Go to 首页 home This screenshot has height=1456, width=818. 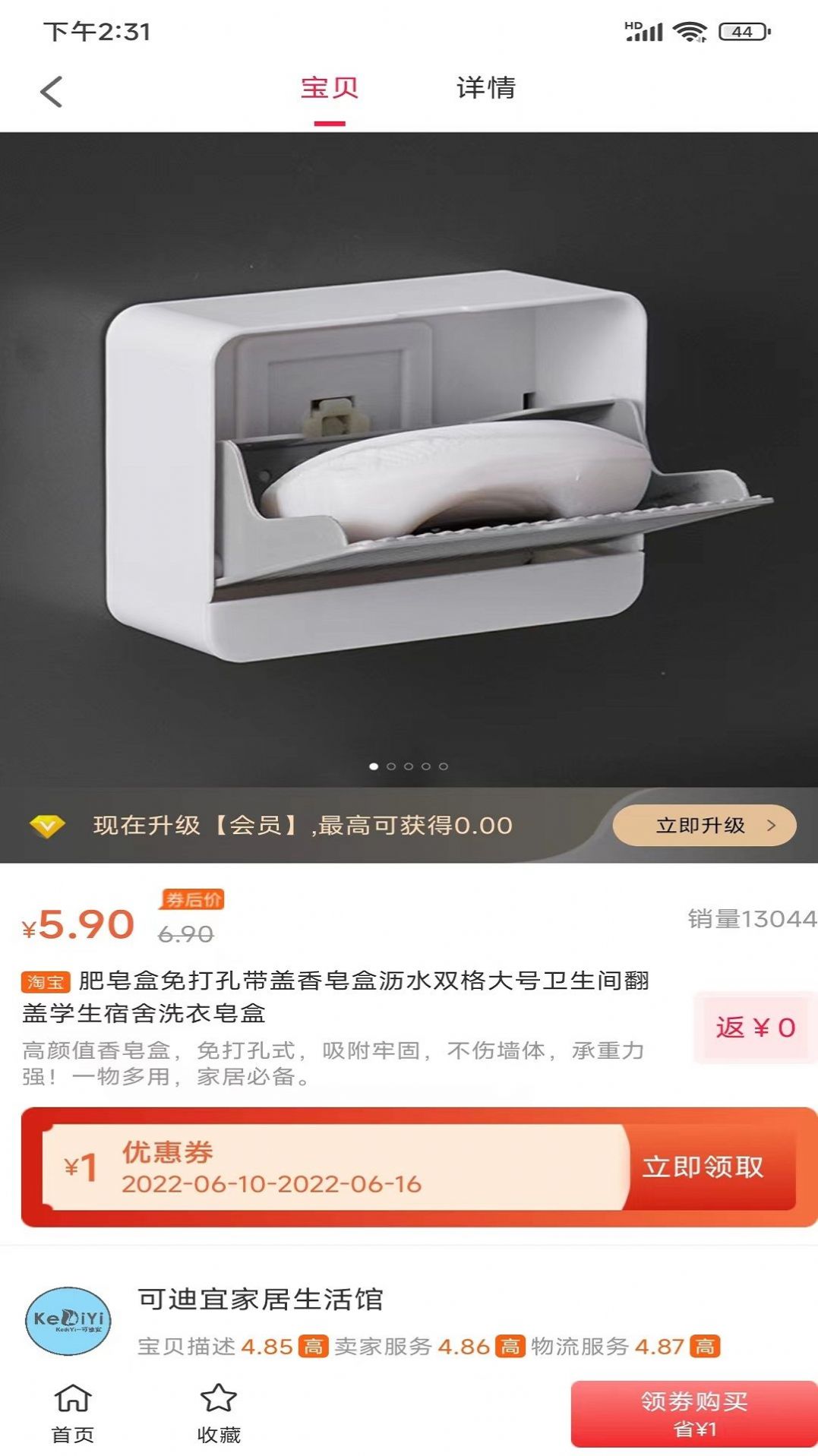[x=73, y=1413]
